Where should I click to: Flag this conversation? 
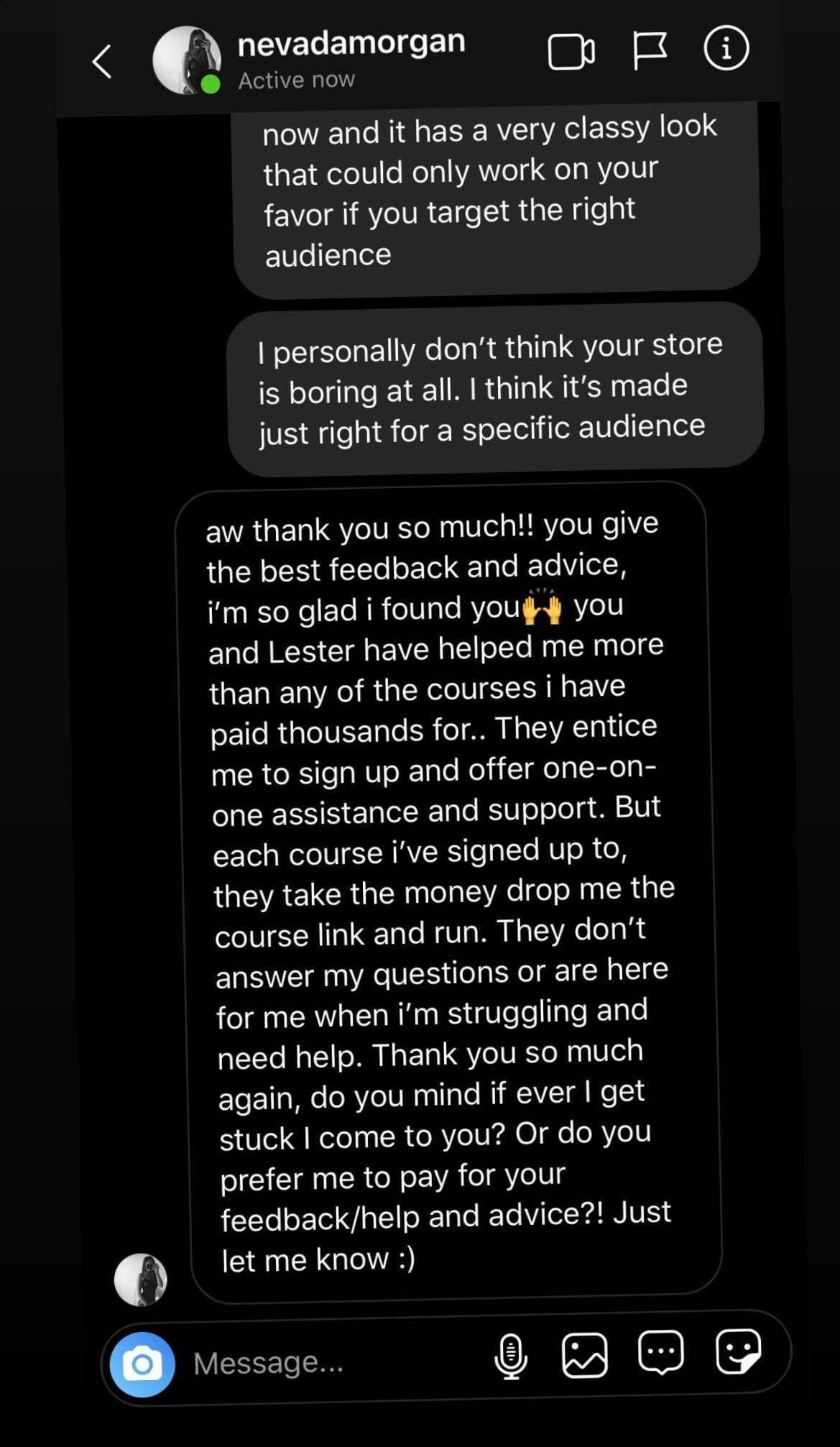point(650,50)
